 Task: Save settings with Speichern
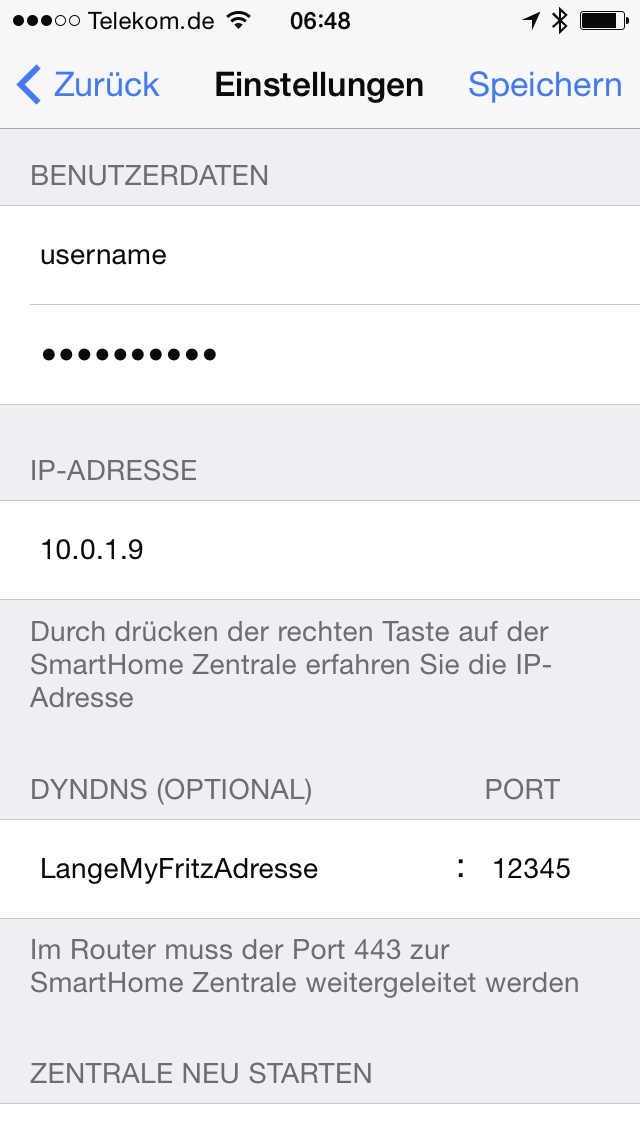545,85
